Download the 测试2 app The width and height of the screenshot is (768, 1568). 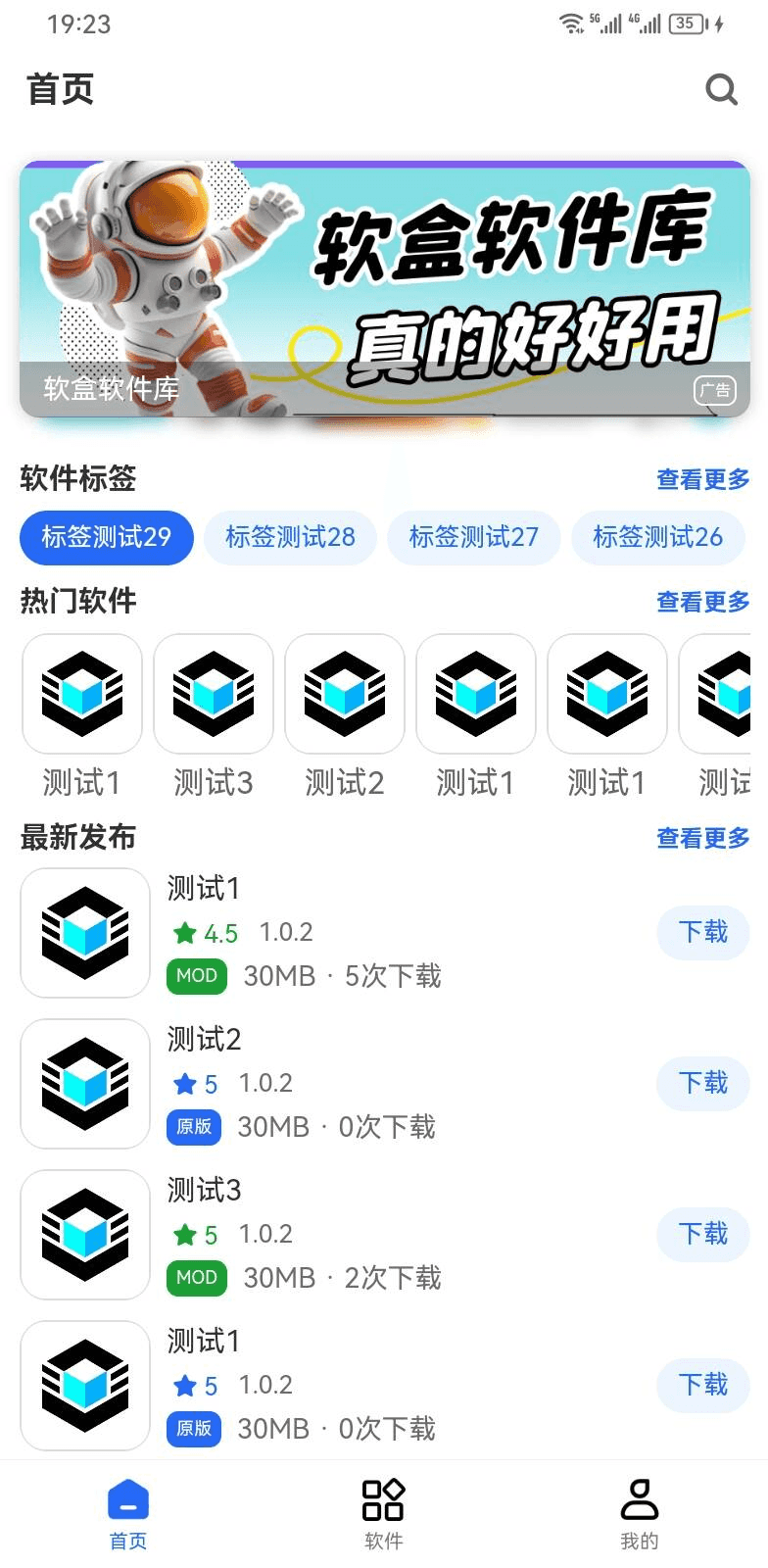702,1083
